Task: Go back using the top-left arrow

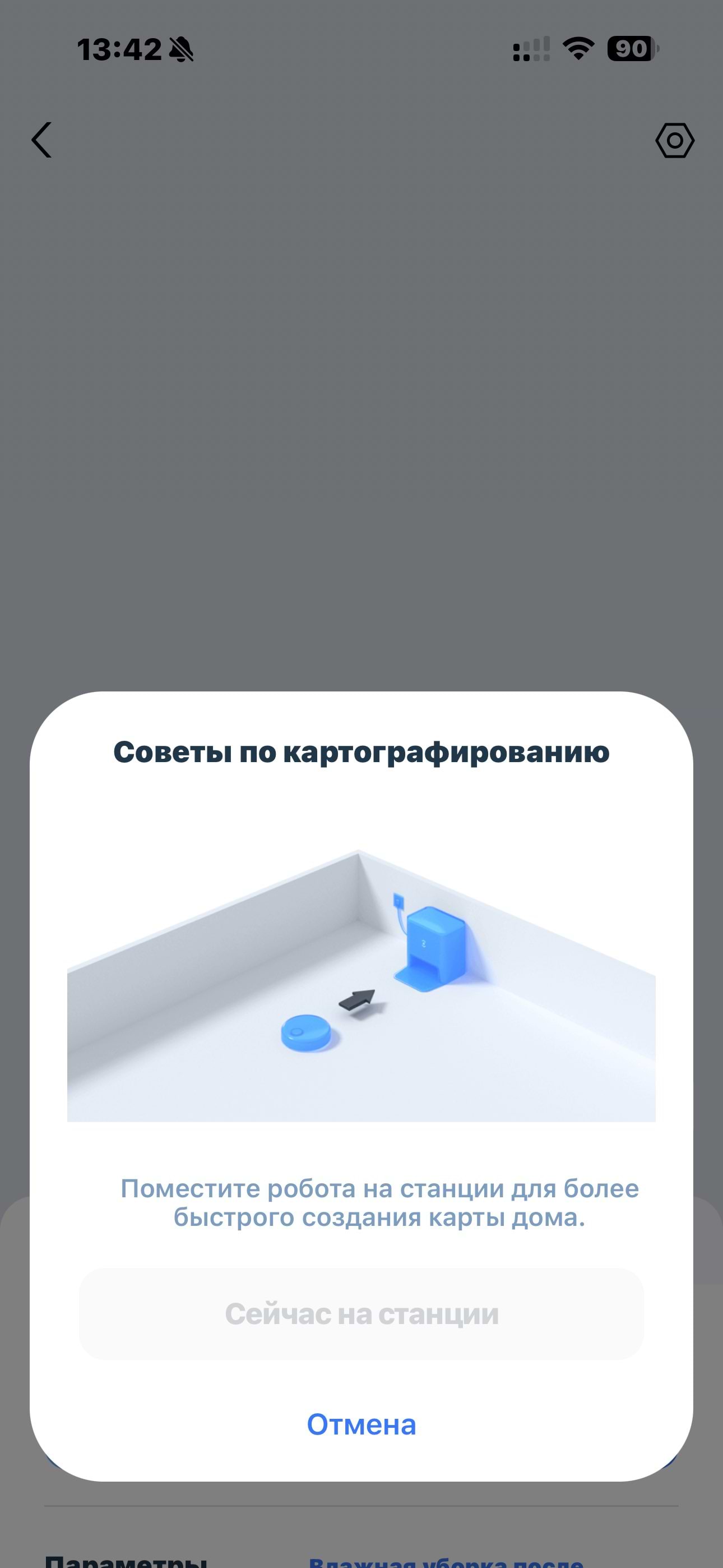Action: click(x=41, y=140)
